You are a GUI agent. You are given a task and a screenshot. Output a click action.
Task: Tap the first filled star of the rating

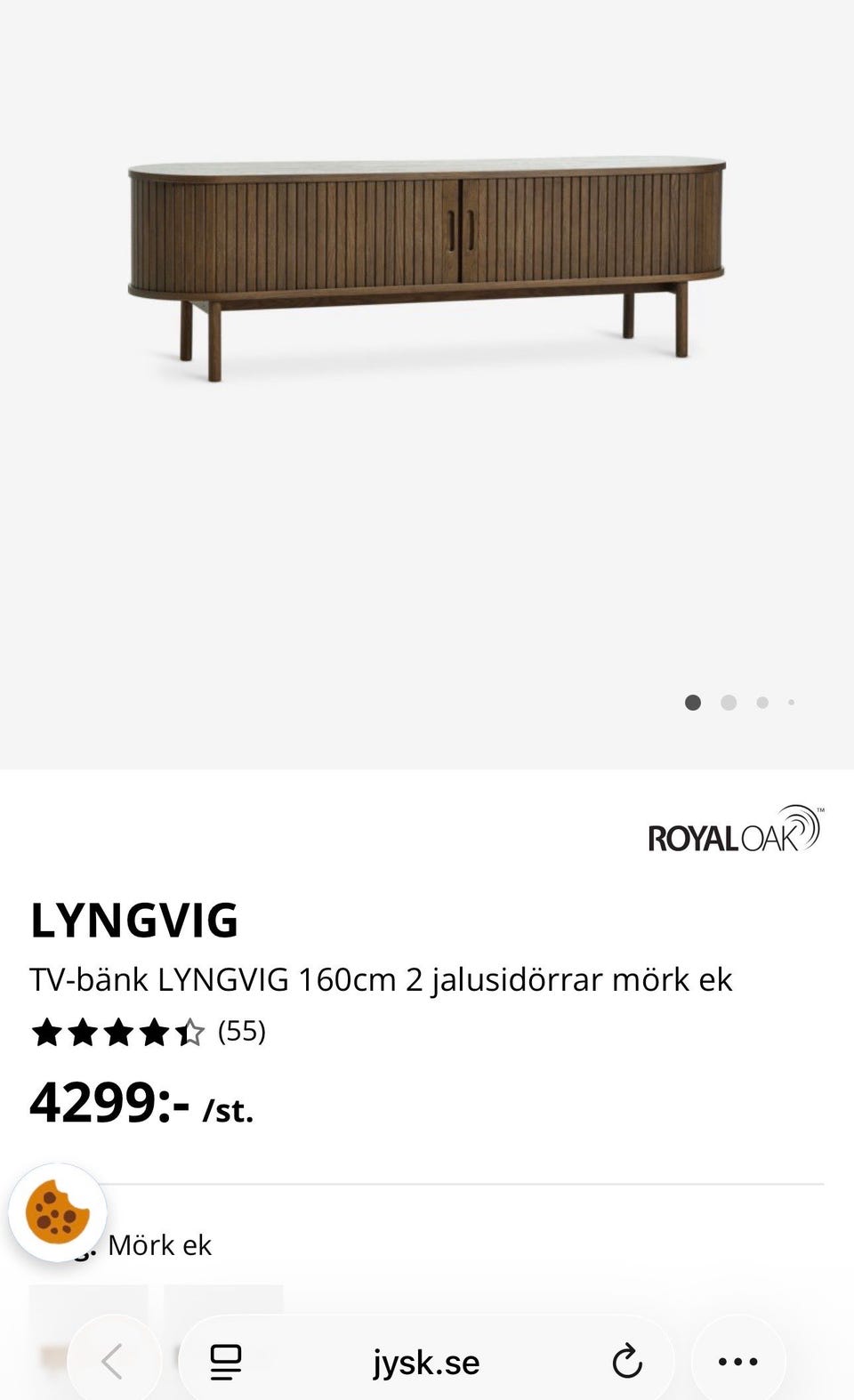[45, 1033]
